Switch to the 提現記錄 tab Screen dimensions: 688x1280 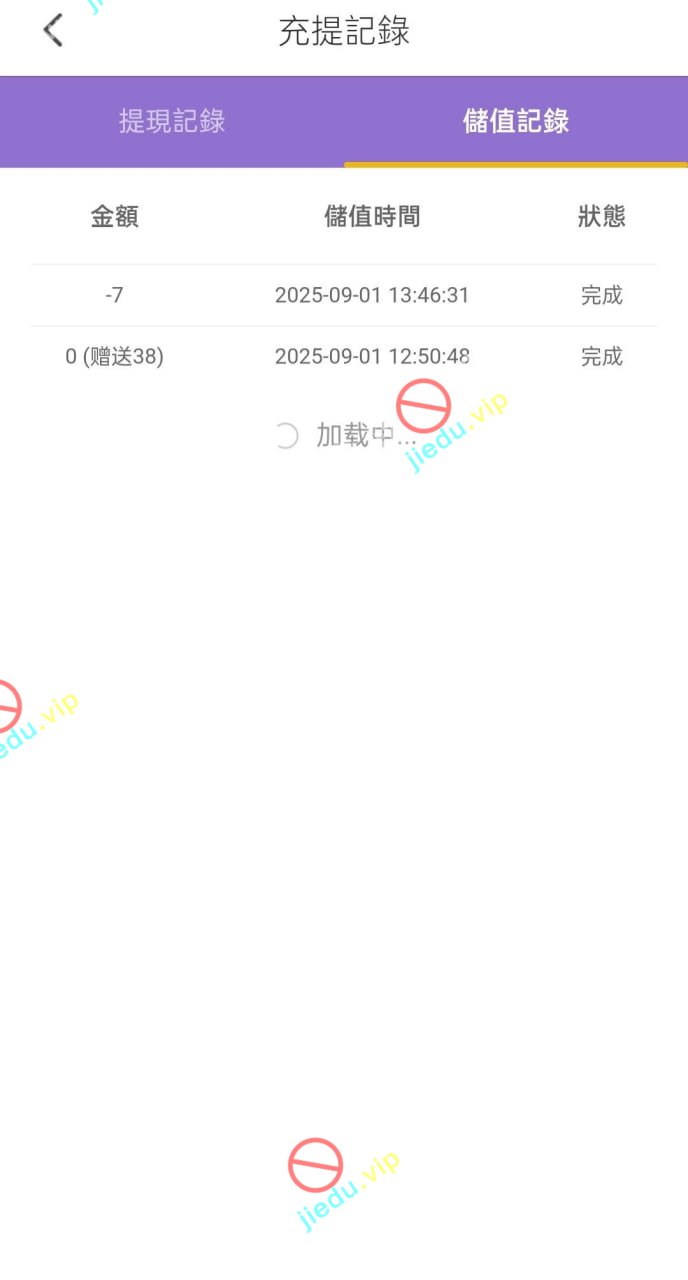pos(172,121)
